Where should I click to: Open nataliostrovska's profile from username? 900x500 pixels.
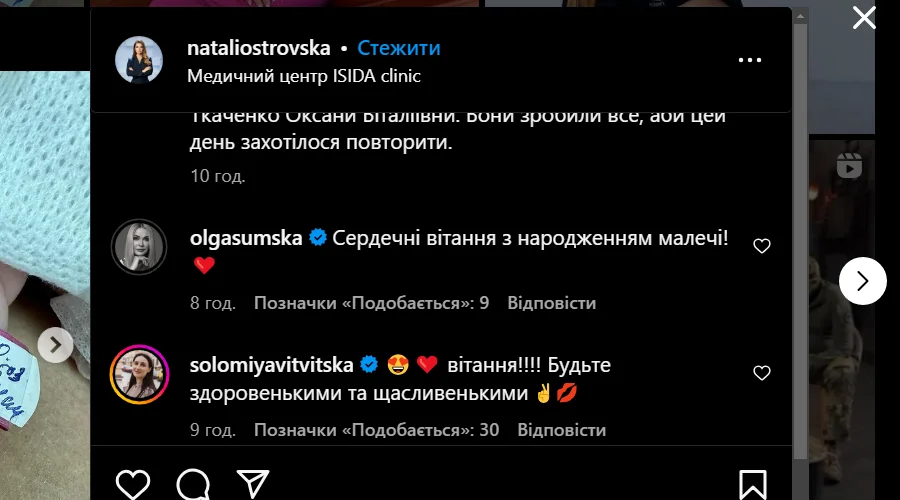(258, 48)
